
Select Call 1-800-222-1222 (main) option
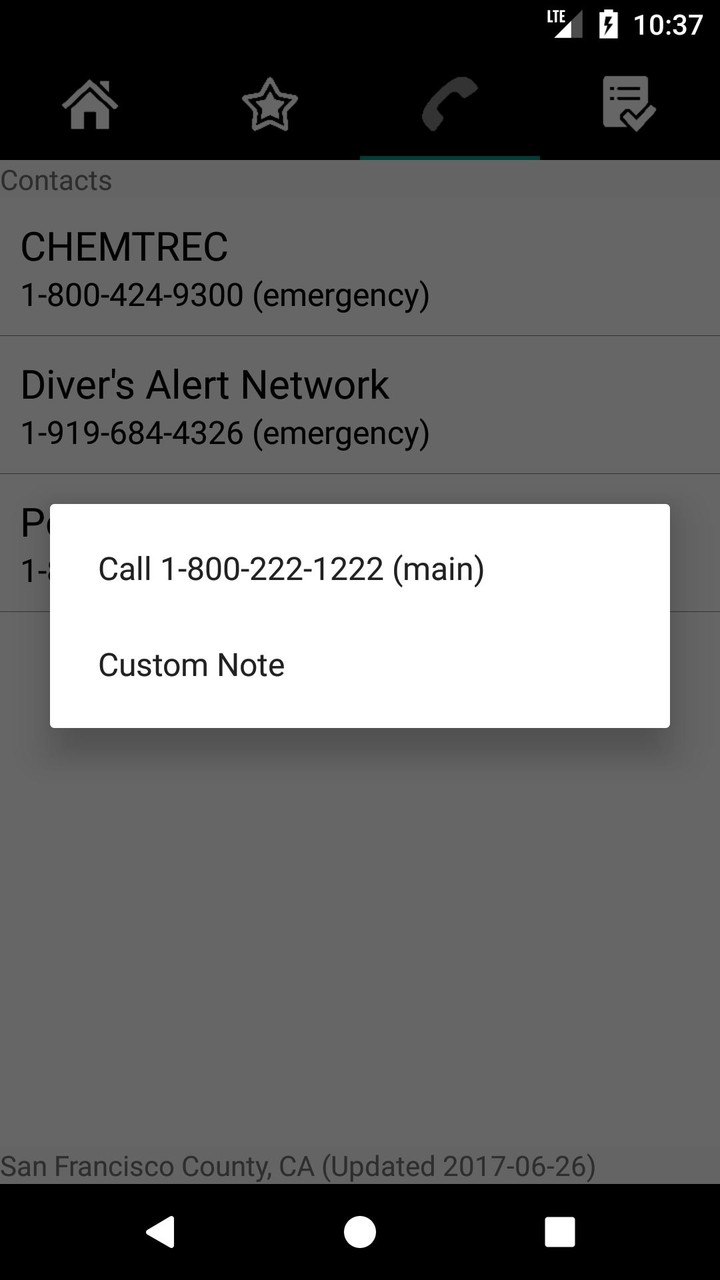coord(290,568)
